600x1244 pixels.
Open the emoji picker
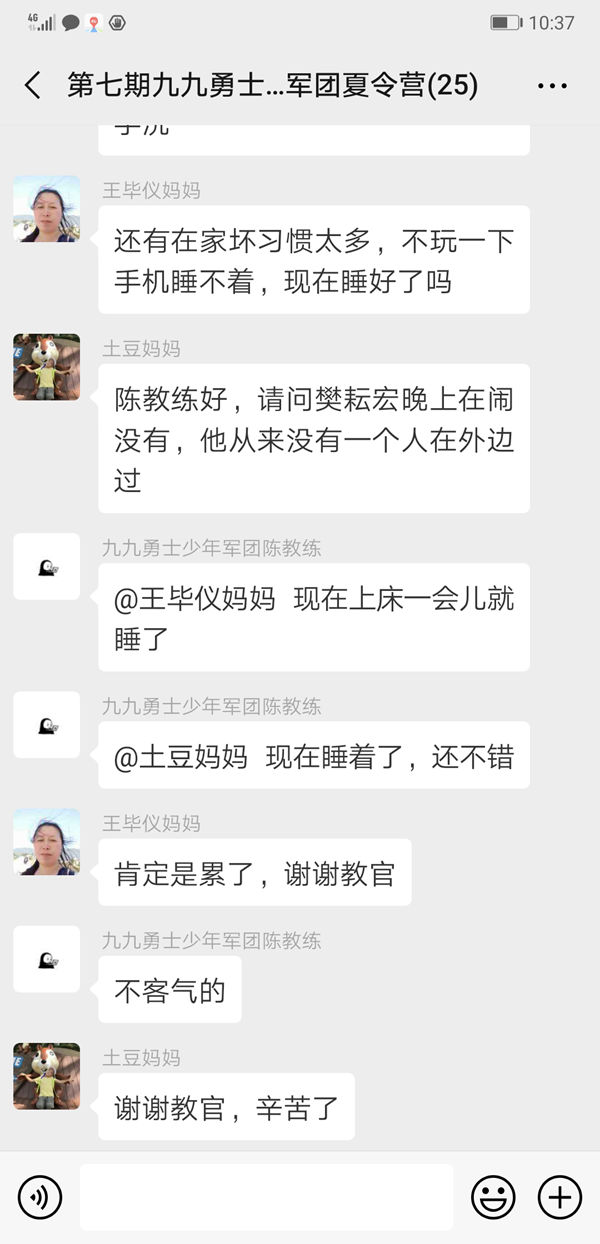(493, 1197)
